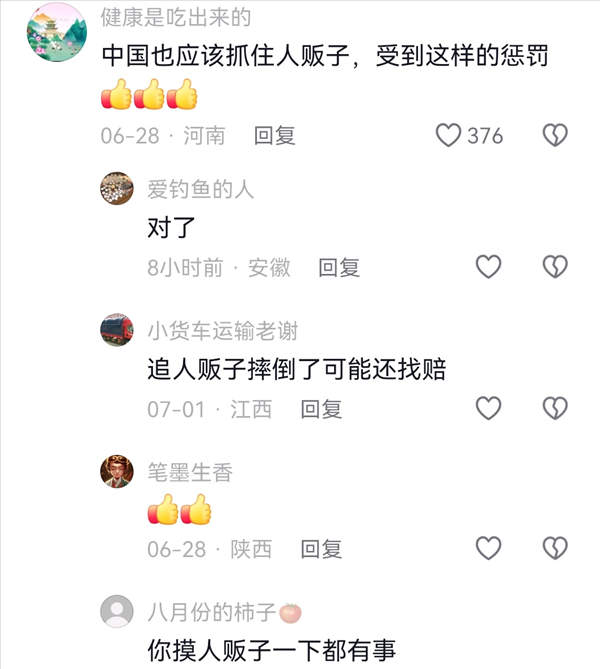
Task: Reply to 笔墨生香's comment
Action: coord(321,548)
